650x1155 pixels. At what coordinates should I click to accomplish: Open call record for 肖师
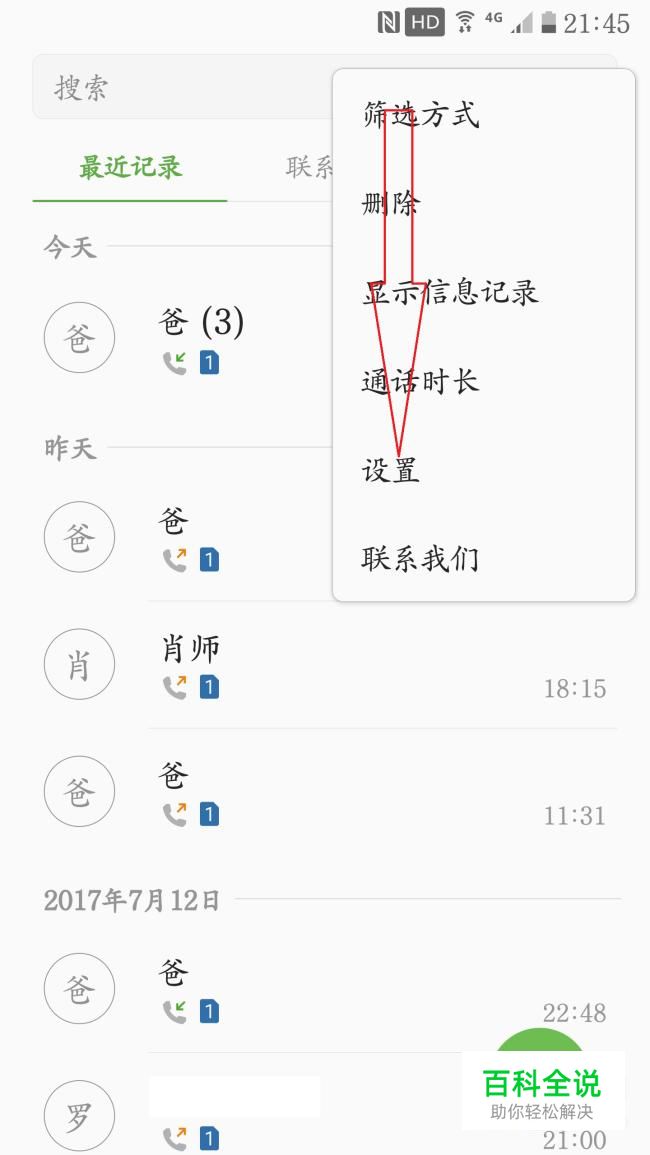pyautogui.click(x=325, y=664)
